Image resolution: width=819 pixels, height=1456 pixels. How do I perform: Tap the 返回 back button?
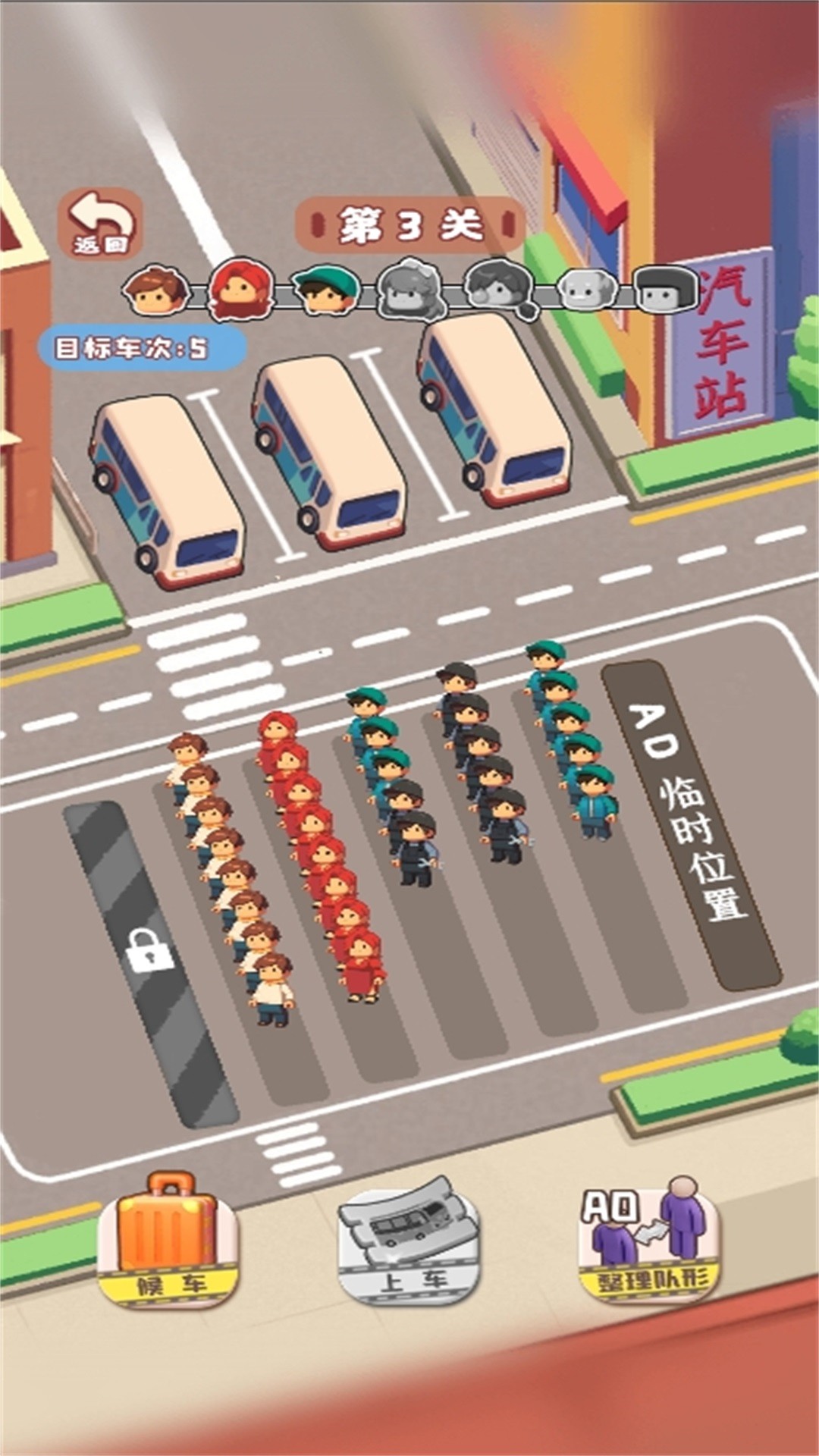click(x=100, y=223)
